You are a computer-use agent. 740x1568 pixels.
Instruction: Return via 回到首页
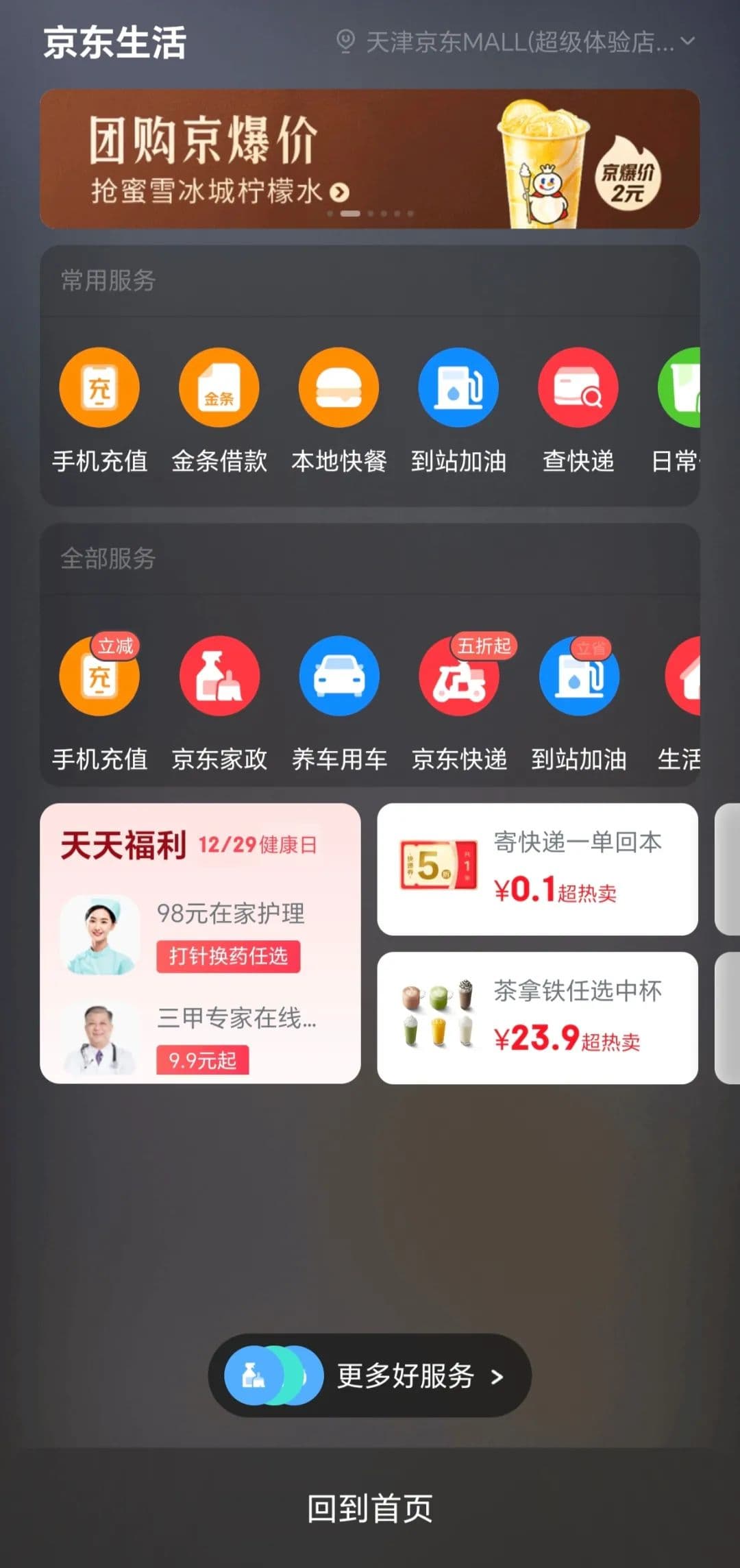pos(370,1508)
